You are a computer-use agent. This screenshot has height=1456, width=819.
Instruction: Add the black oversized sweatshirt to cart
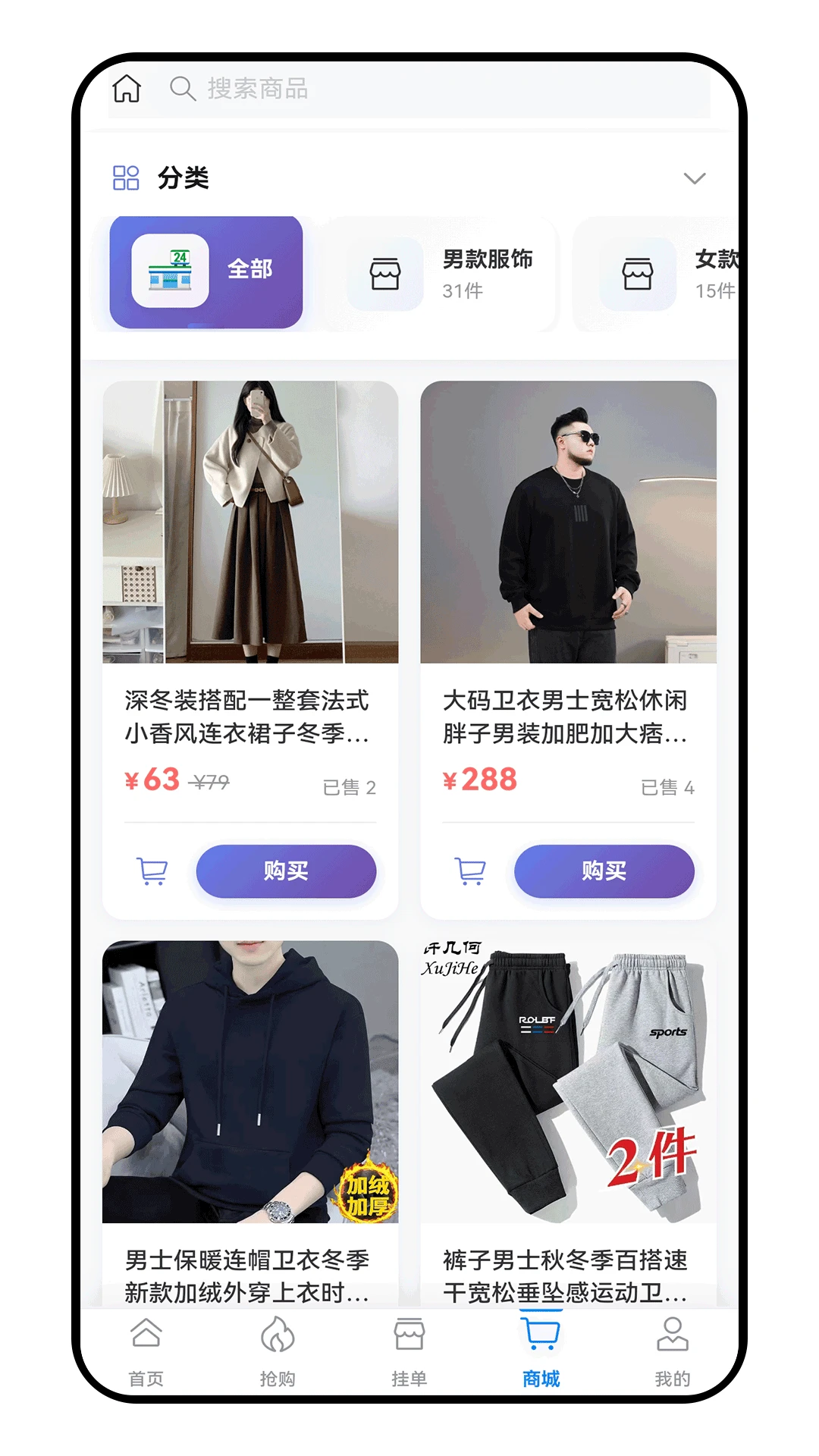click(469, 871)
